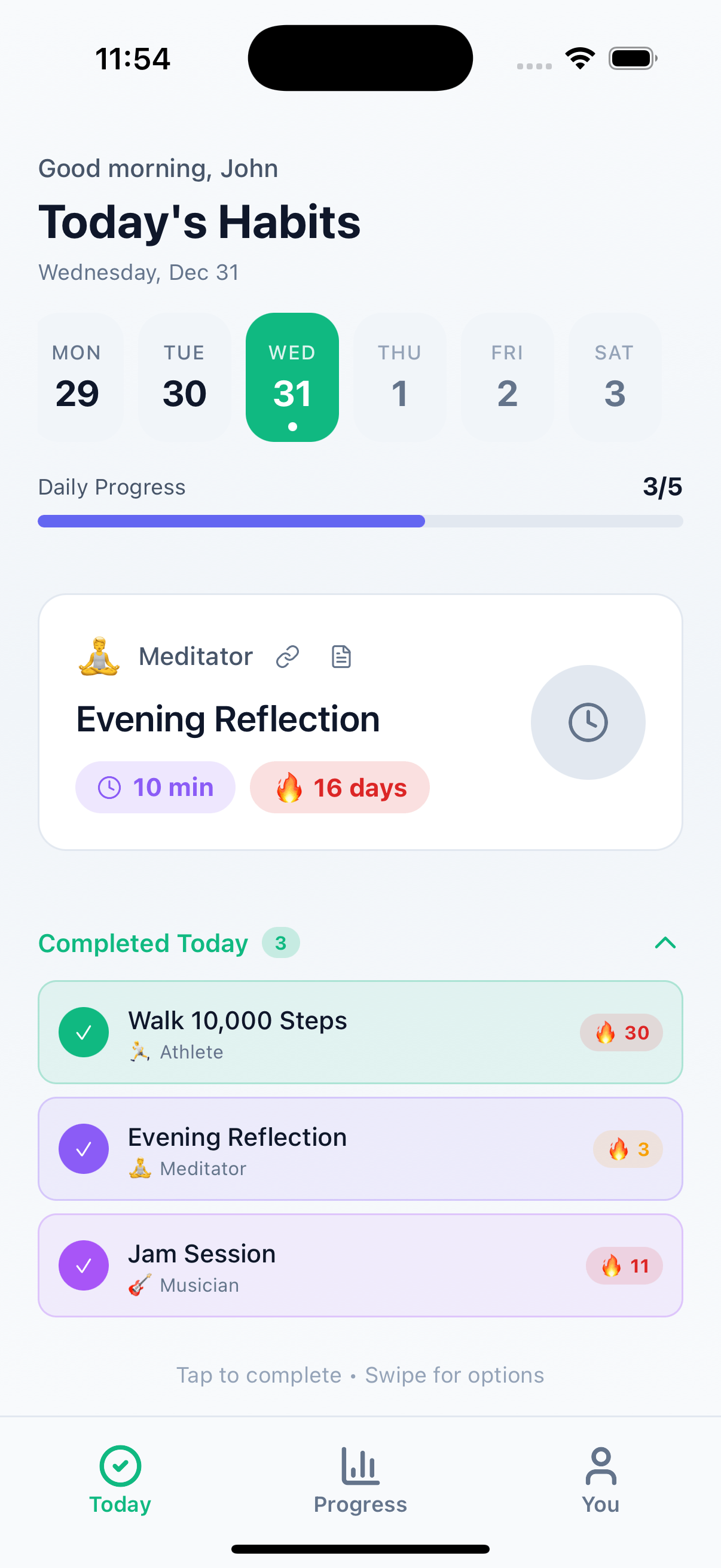This screenshot has width=721, height=1568.
Task: Select Monday 29 in the week strip
Action: coord(79,377)
